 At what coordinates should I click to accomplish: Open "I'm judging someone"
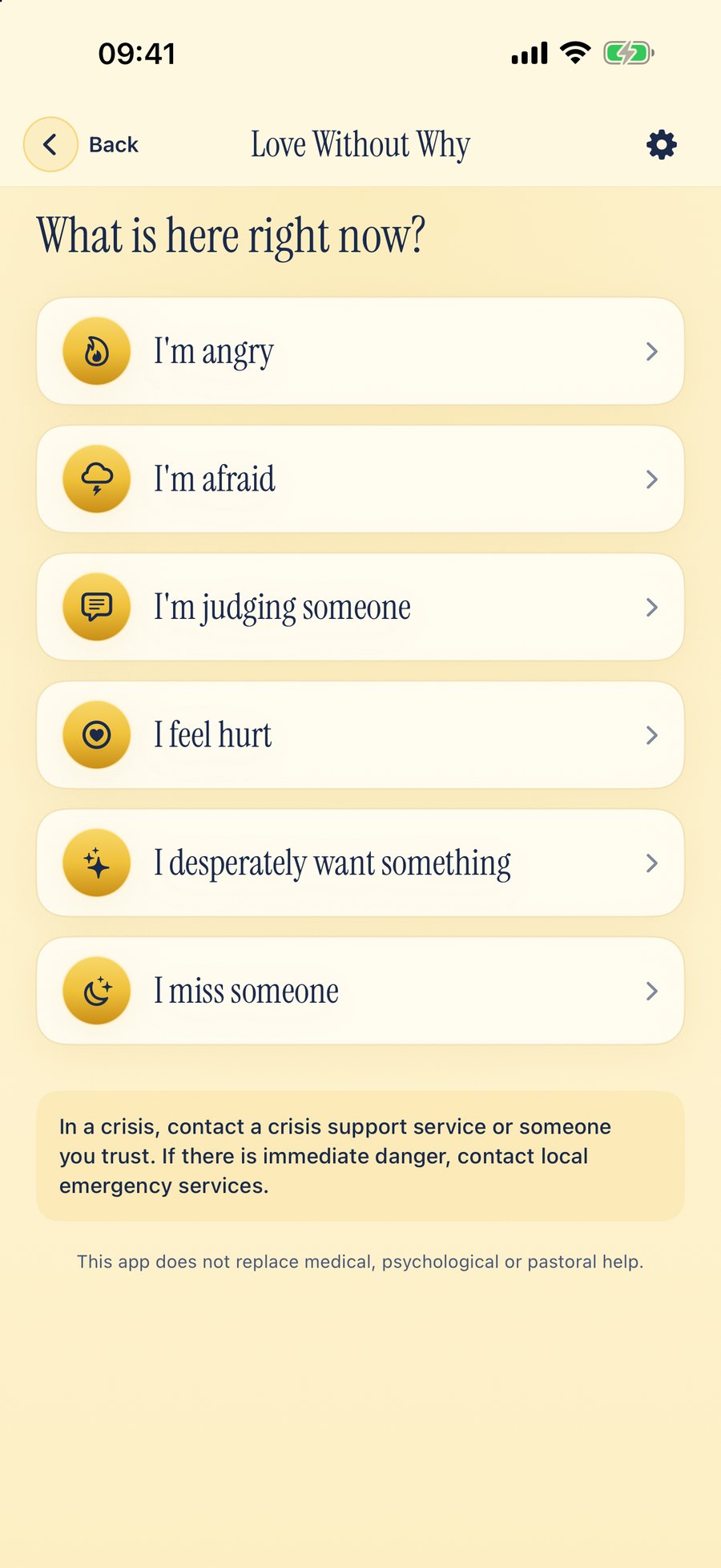pos(360,607)
